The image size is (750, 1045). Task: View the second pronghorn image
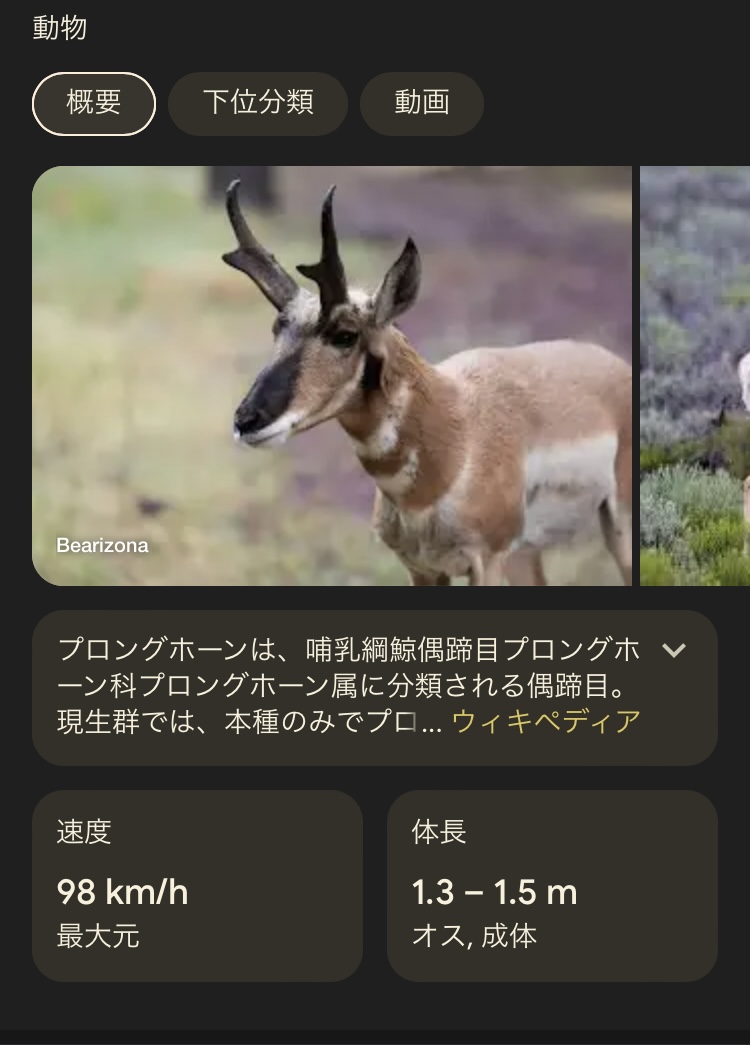[x=695, y=376]
